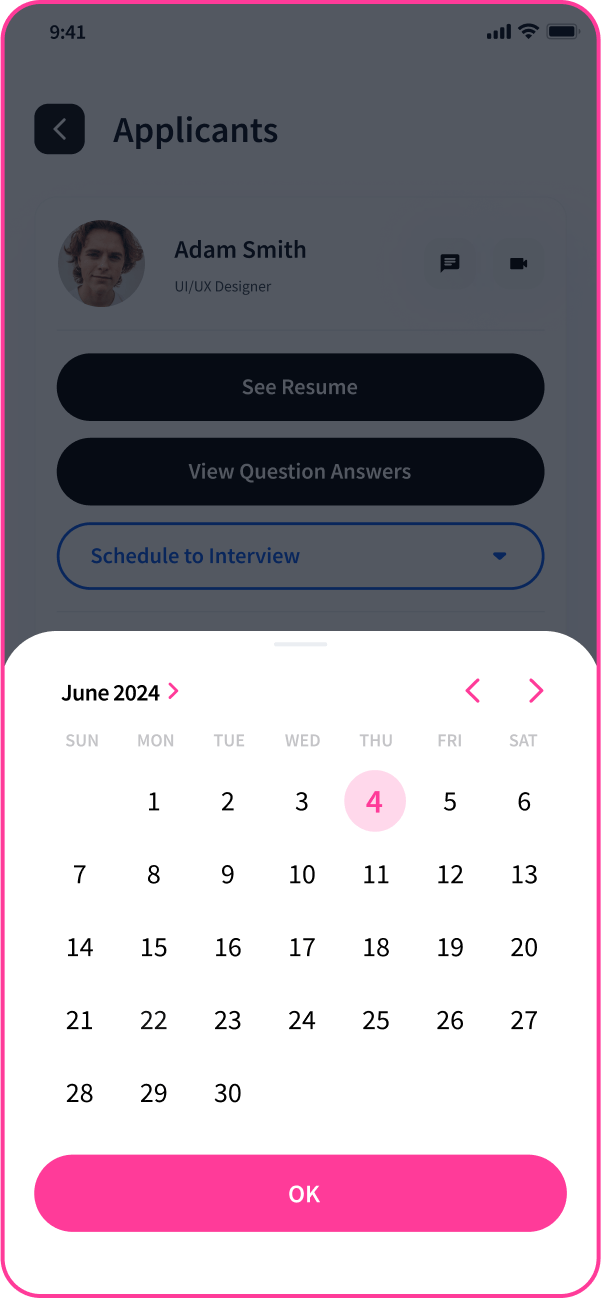
Task: Go to the previous month
Action: pyautogui.click(x=473, y=690)
